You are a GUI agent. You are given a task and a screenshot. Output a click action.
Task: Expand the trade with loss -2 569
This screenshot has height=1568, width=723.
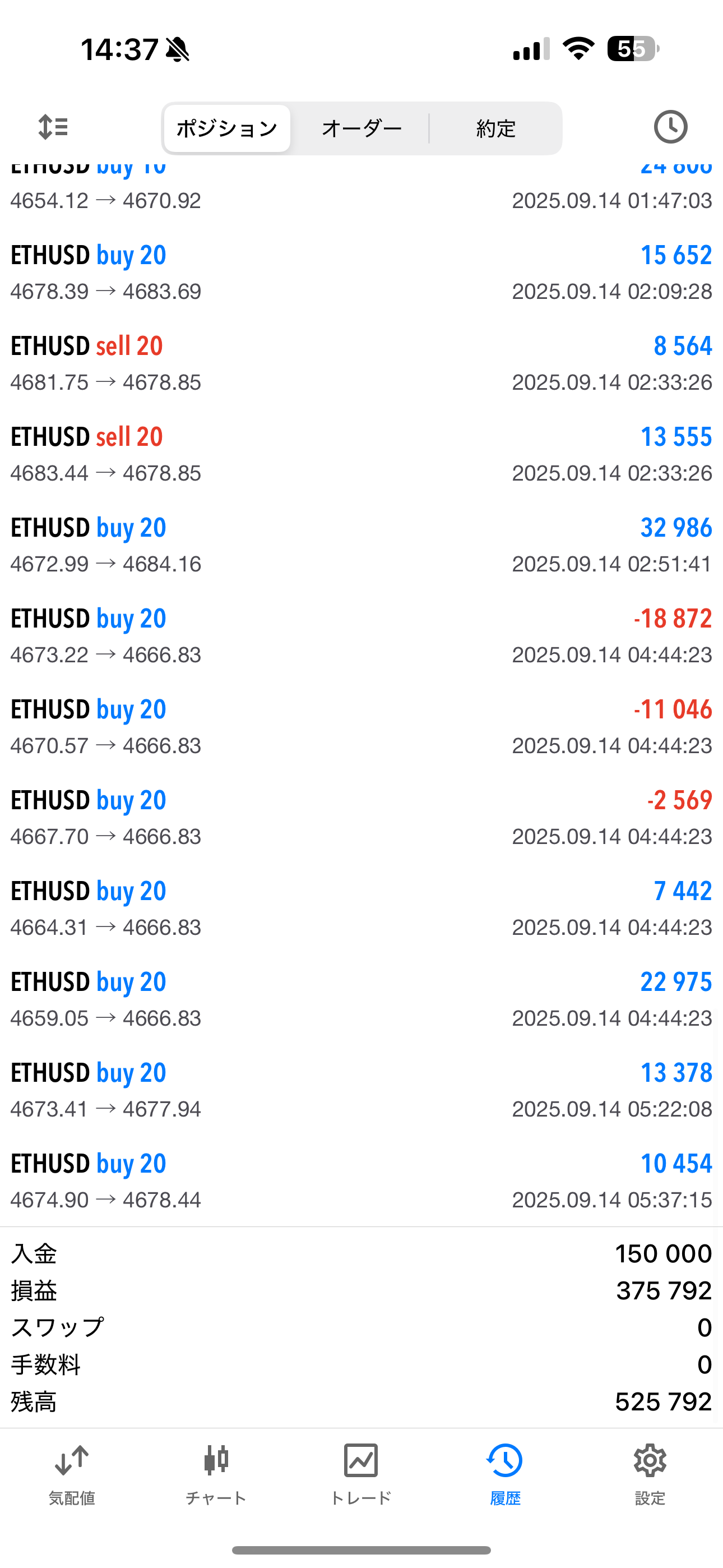[x=361, y=818]
